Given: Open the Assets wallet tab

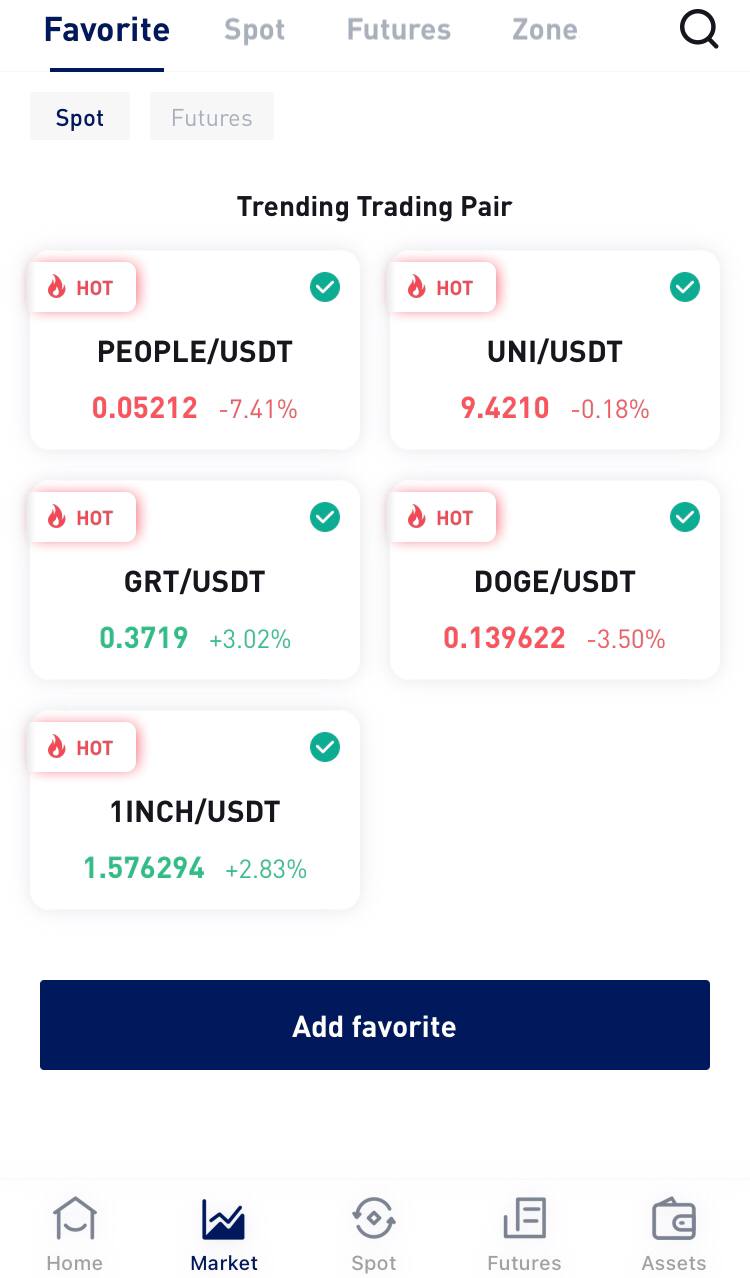Looking at the screenshot, I should point(674,1234).
